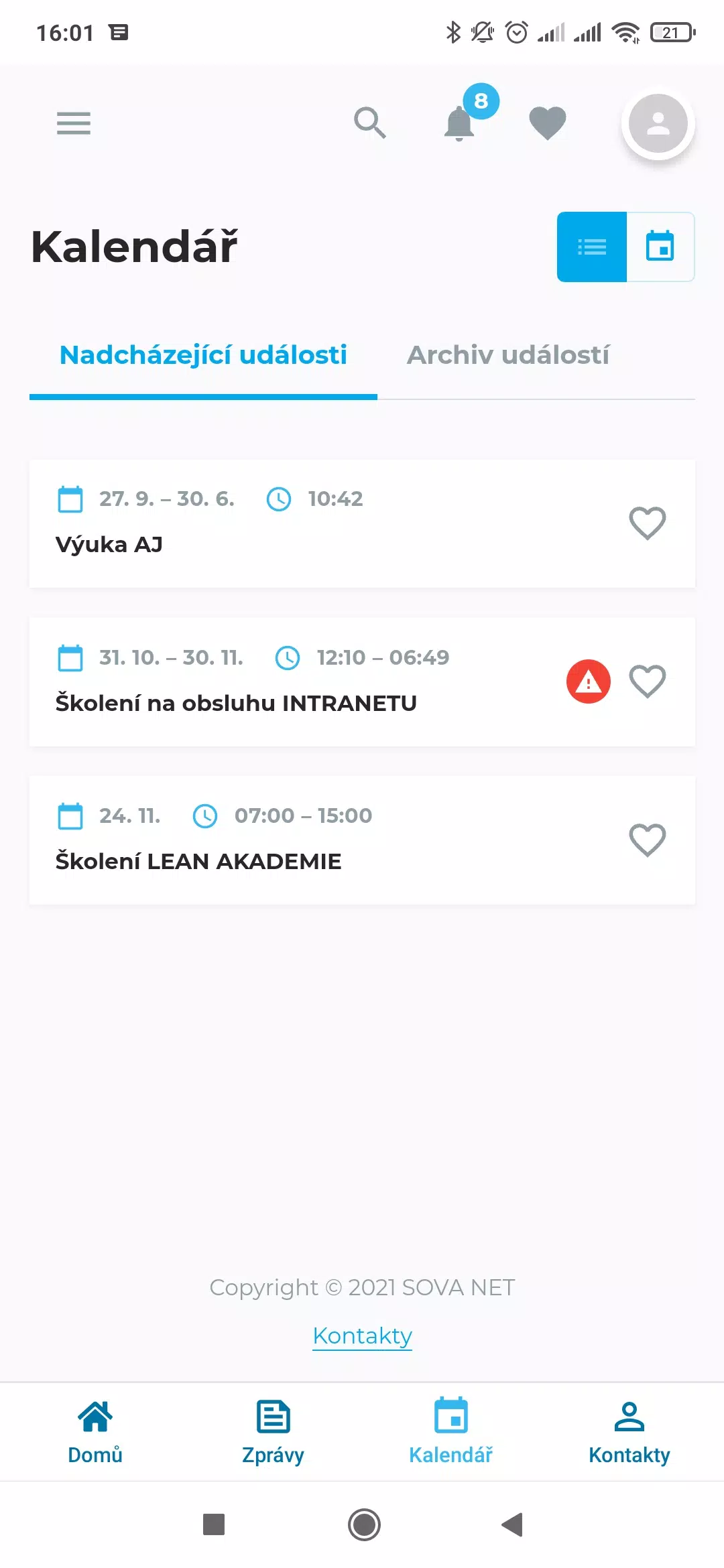Favorite the Výuka AJ event
The image size is (724, 1568).
pos(647,523)
